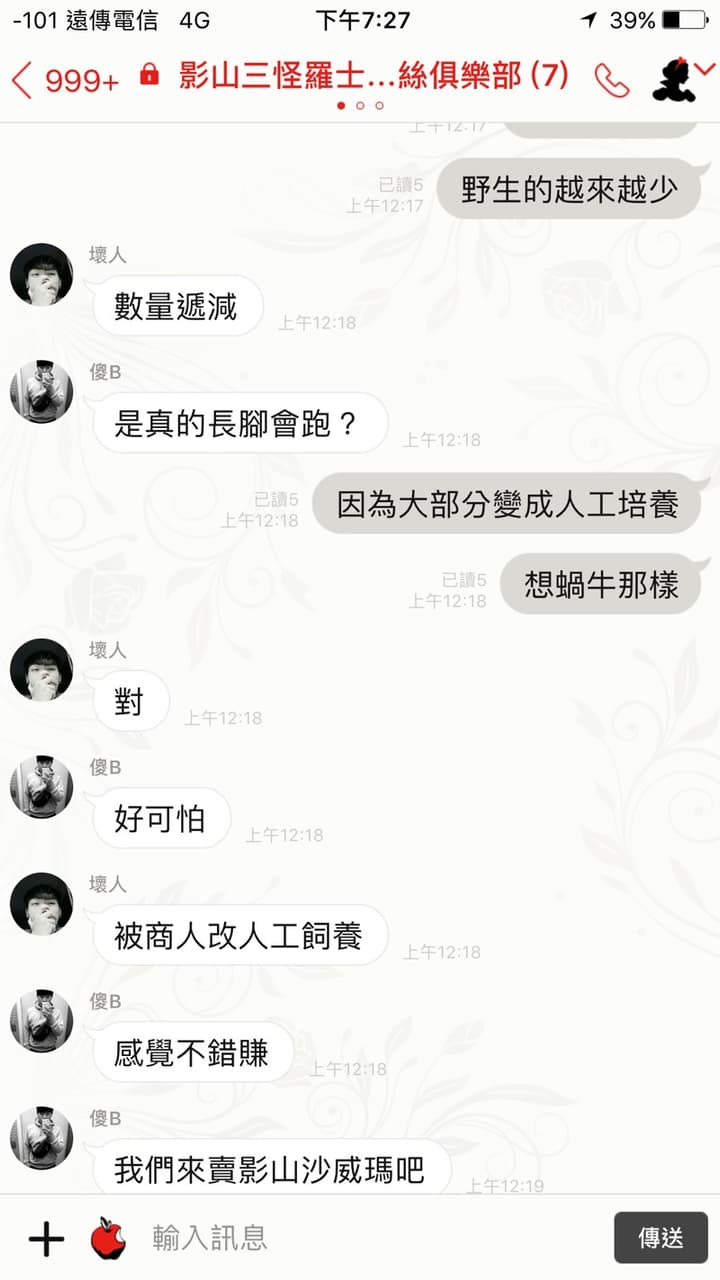Screen dimensions: 720x1280
Task: Open the plus attachment menu
Action: 46,1240
